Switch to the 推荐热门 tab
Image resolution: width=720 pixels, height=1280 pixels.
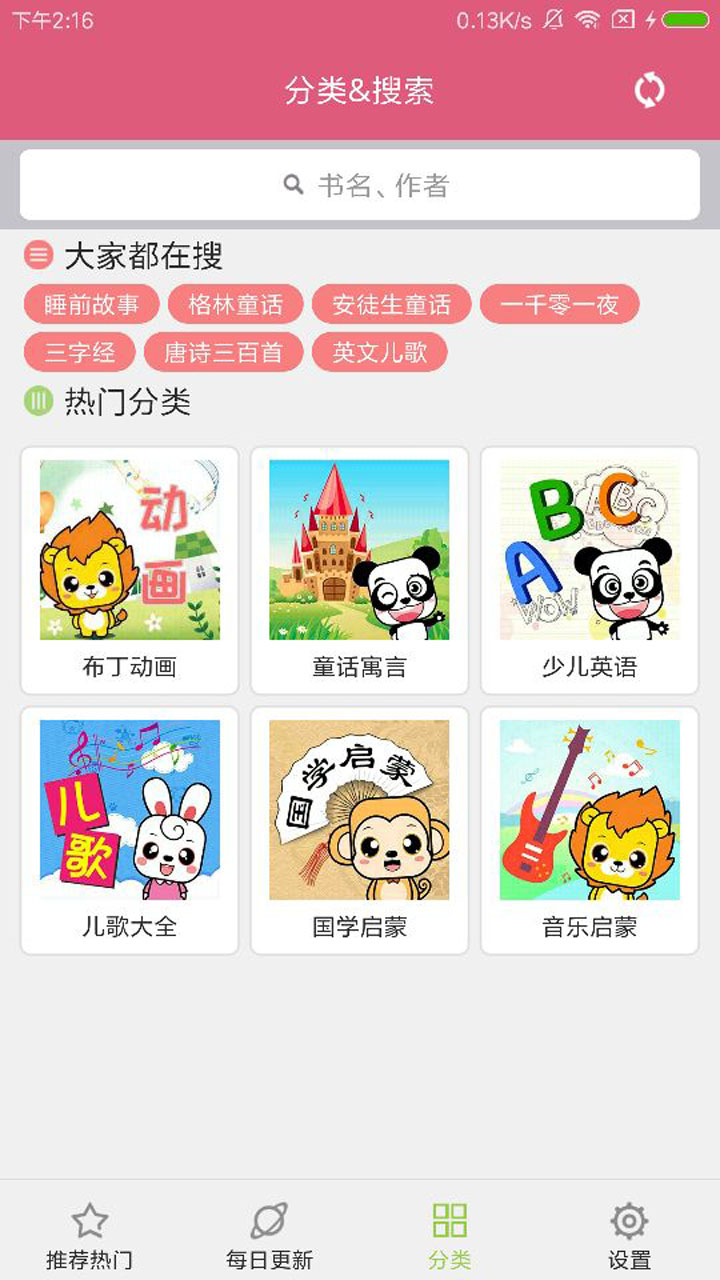click(x=89, y=1234)
